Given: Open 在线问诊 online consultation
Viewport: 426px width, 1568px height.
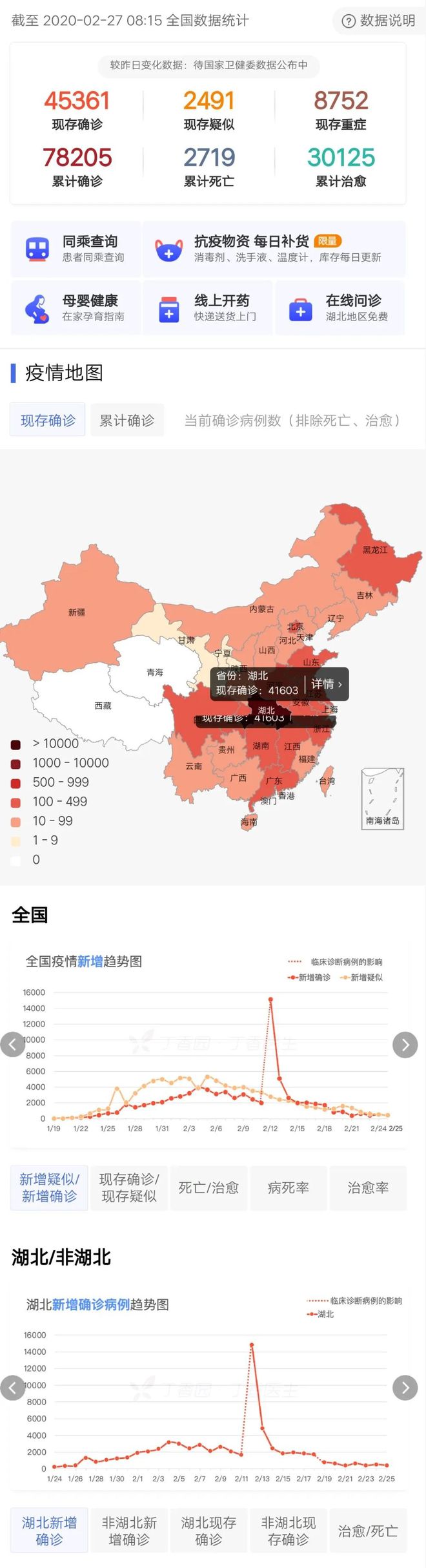Looking at the screenshot, I should pos(340,308).
